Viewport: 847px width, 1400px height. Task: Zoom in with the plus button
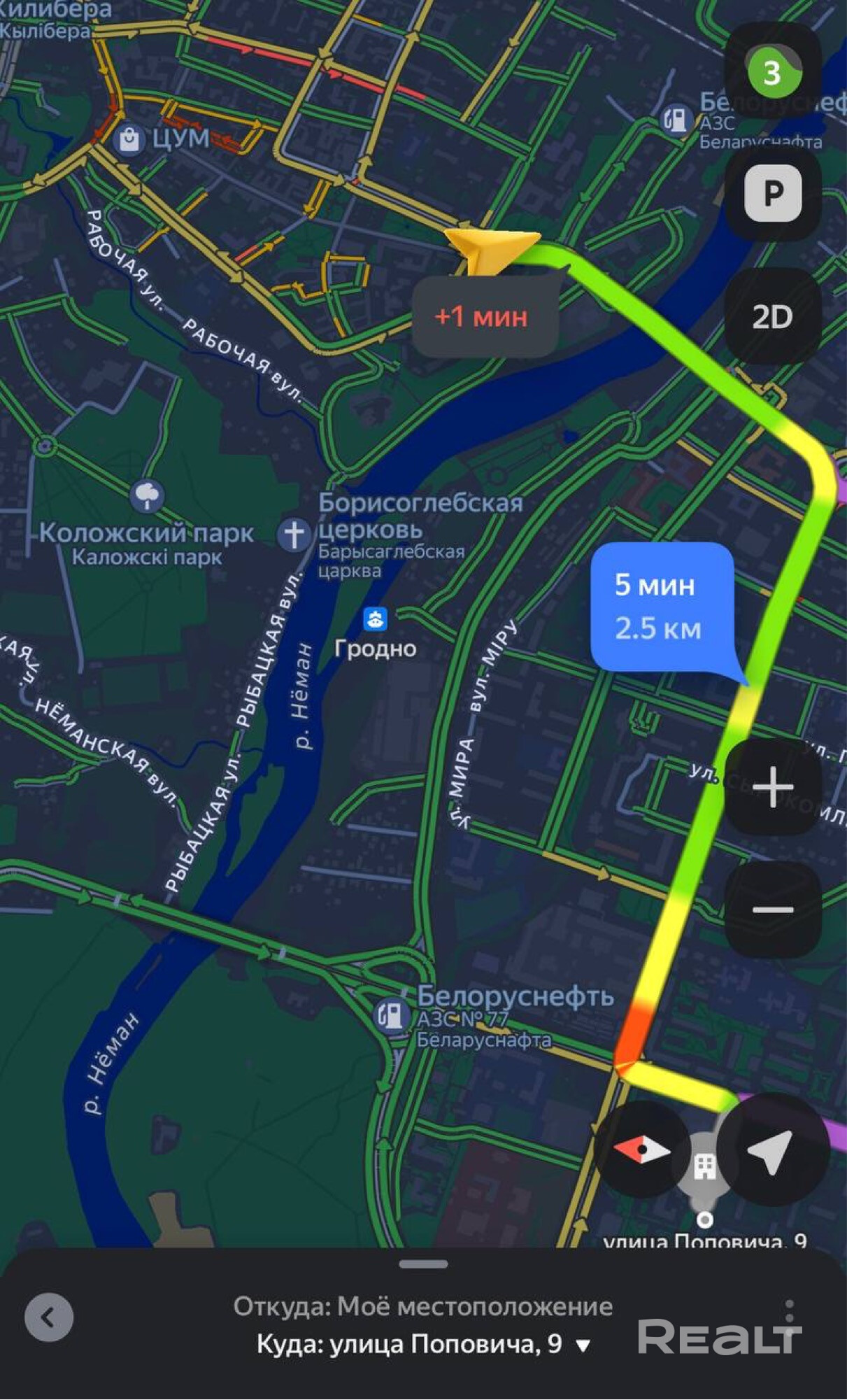[772, 786]
